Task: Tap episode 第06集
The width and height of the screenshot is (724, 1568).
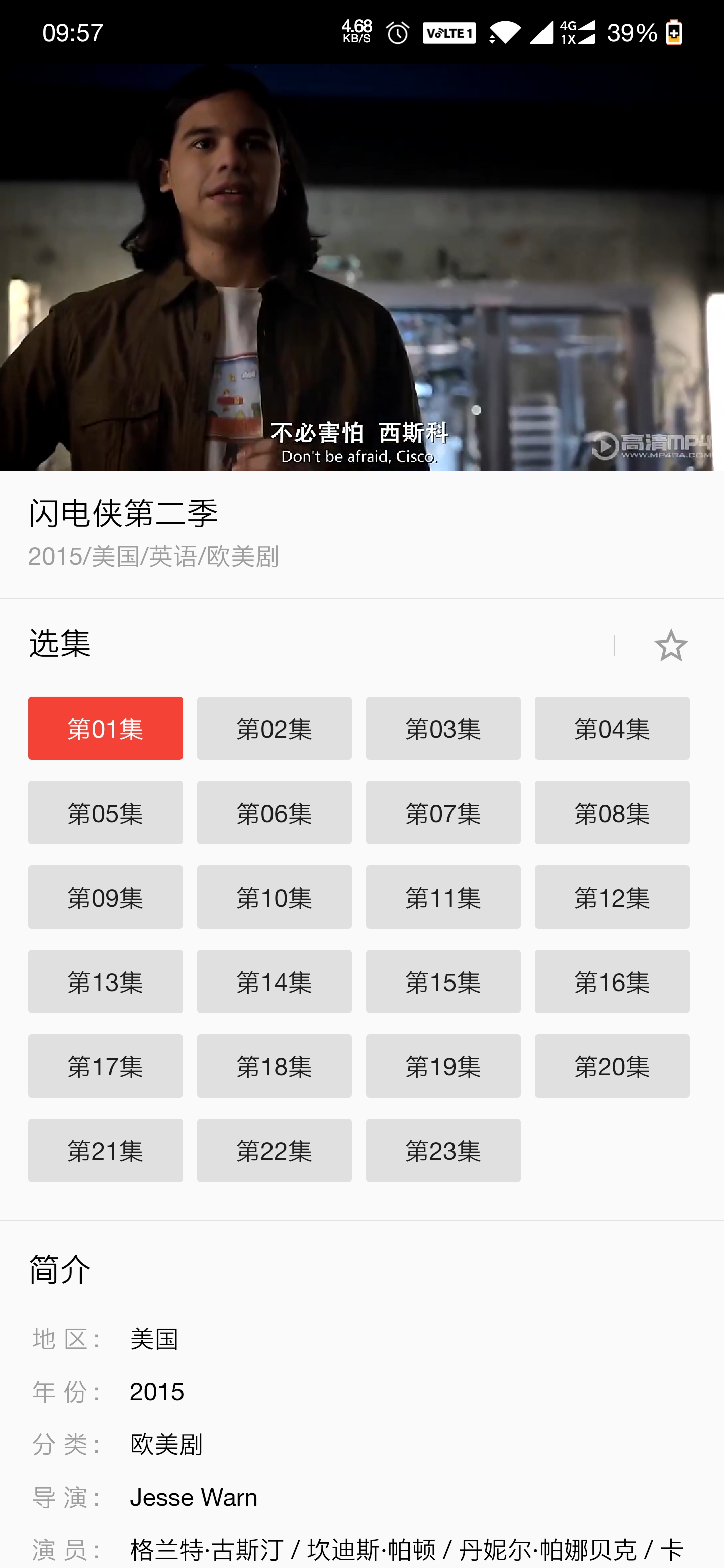Action: click(x=274, y=813)
